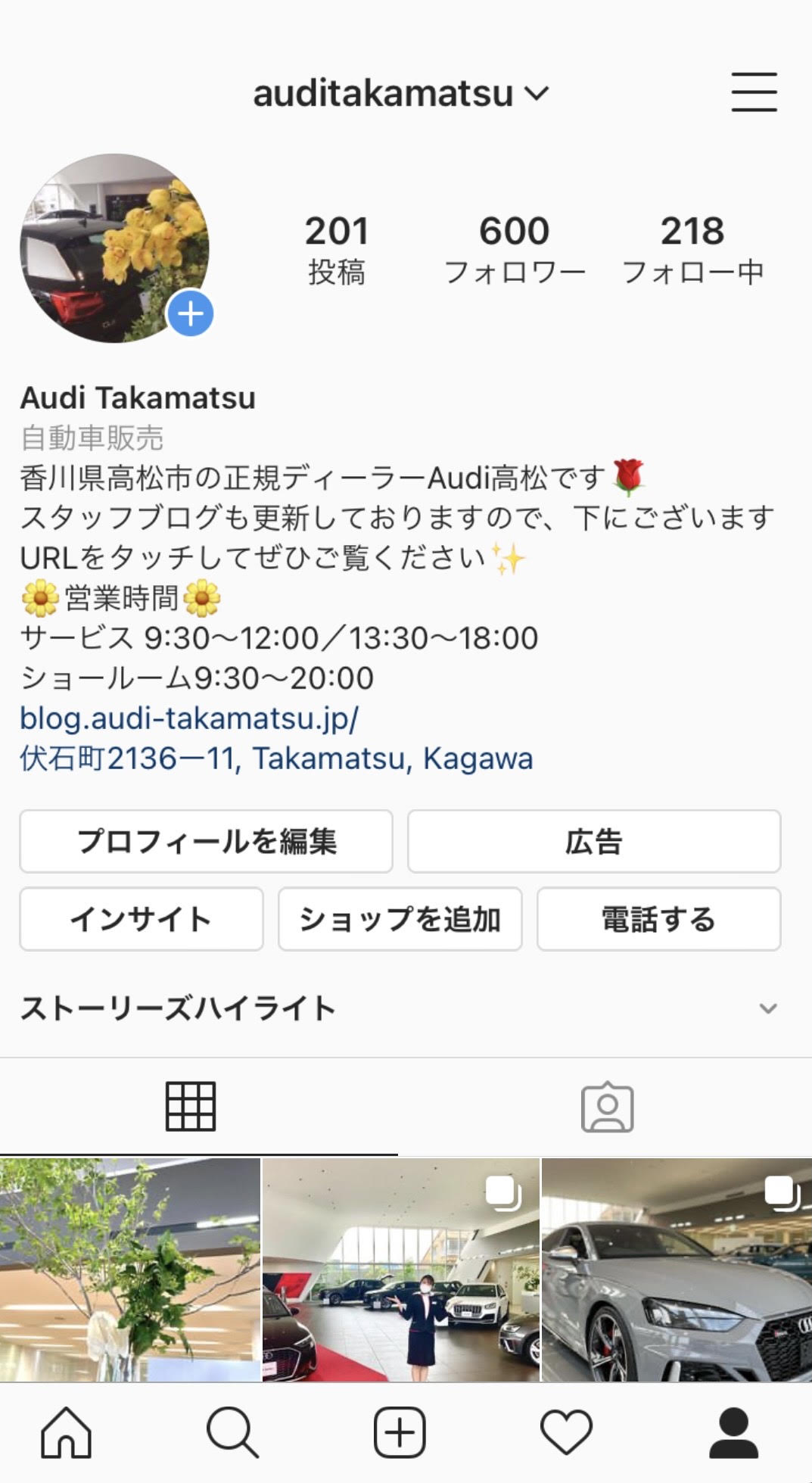The width and height of the screenshot is (812, 1483).
Task: Switch to the tagged photos tab
Action: point(607,1108)
